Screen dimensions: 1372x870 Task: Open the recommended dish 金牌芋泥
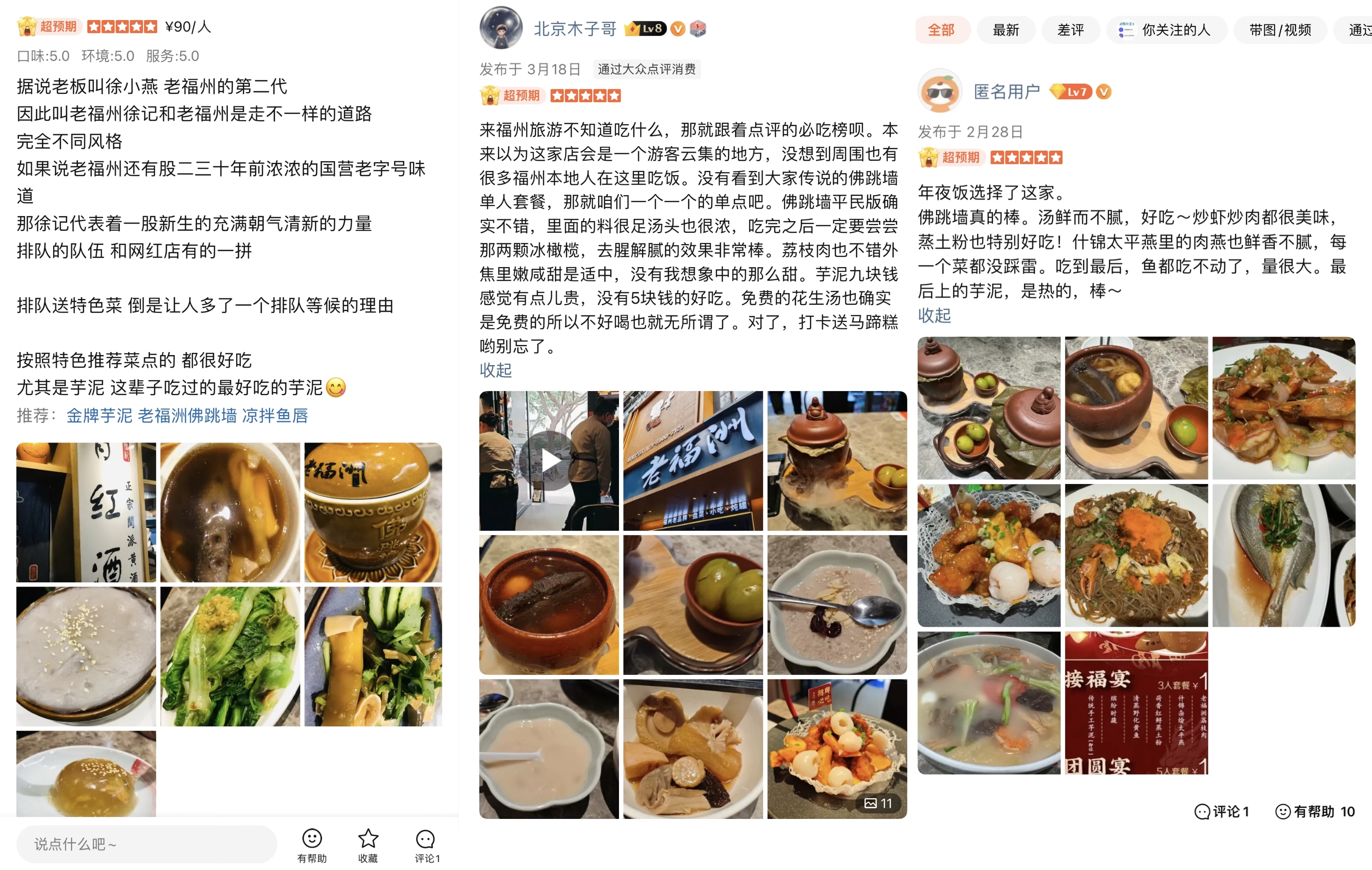[99, 415]
